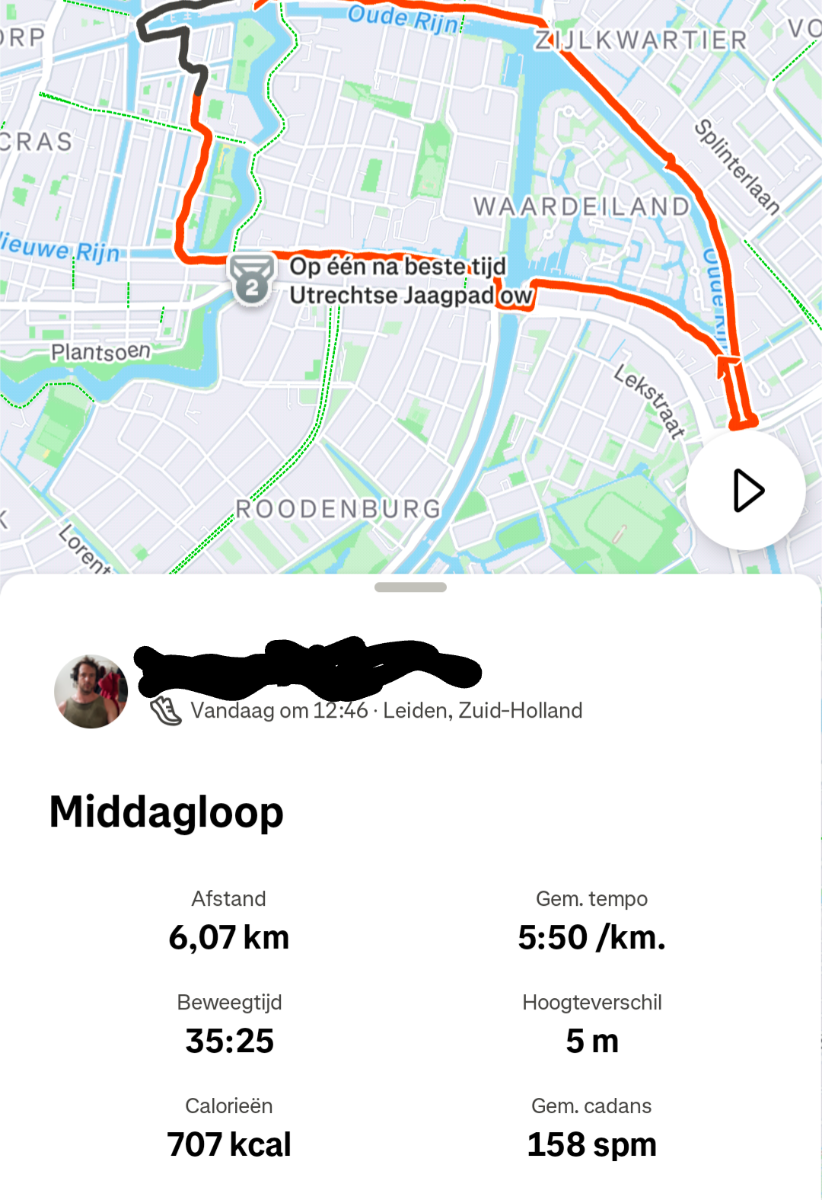Tap the bottom sheet drag handle
The image size is (822, 1200).
pyautogui.click(x=410, y=587)
